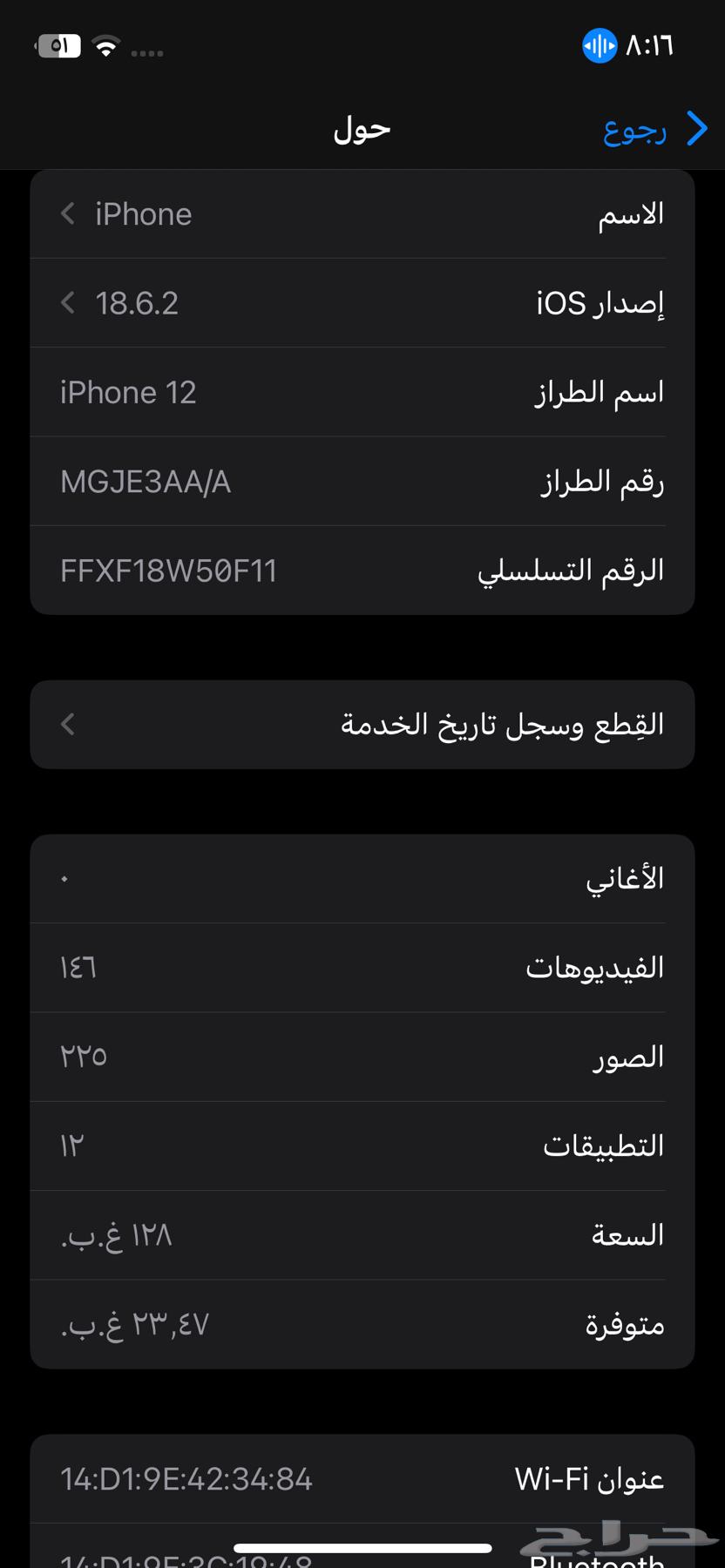Open the iPhone name editor via its chevron

click(67, 213)
